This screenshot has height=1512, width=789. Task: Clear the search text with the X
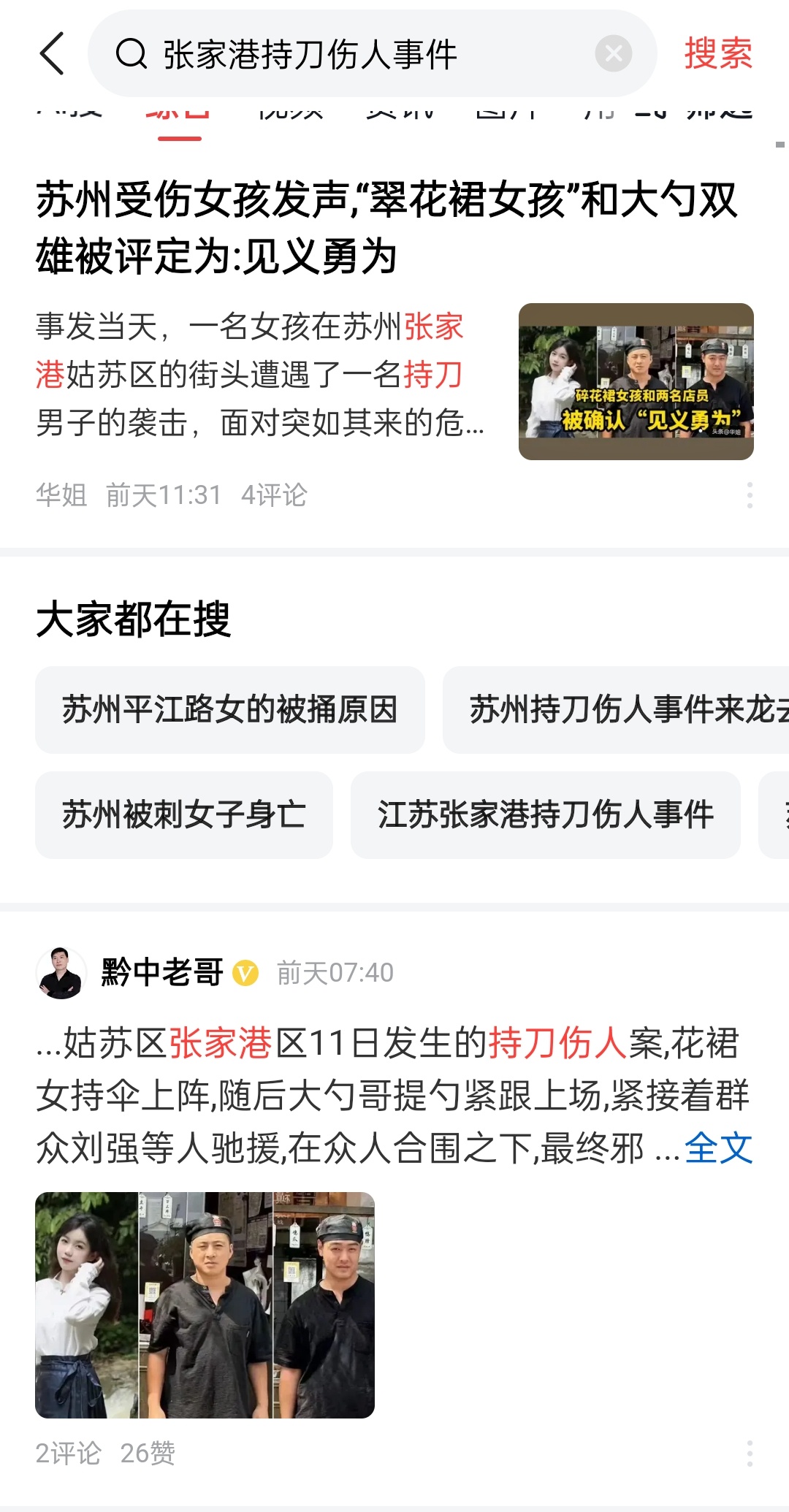click(x=614, y=53)
